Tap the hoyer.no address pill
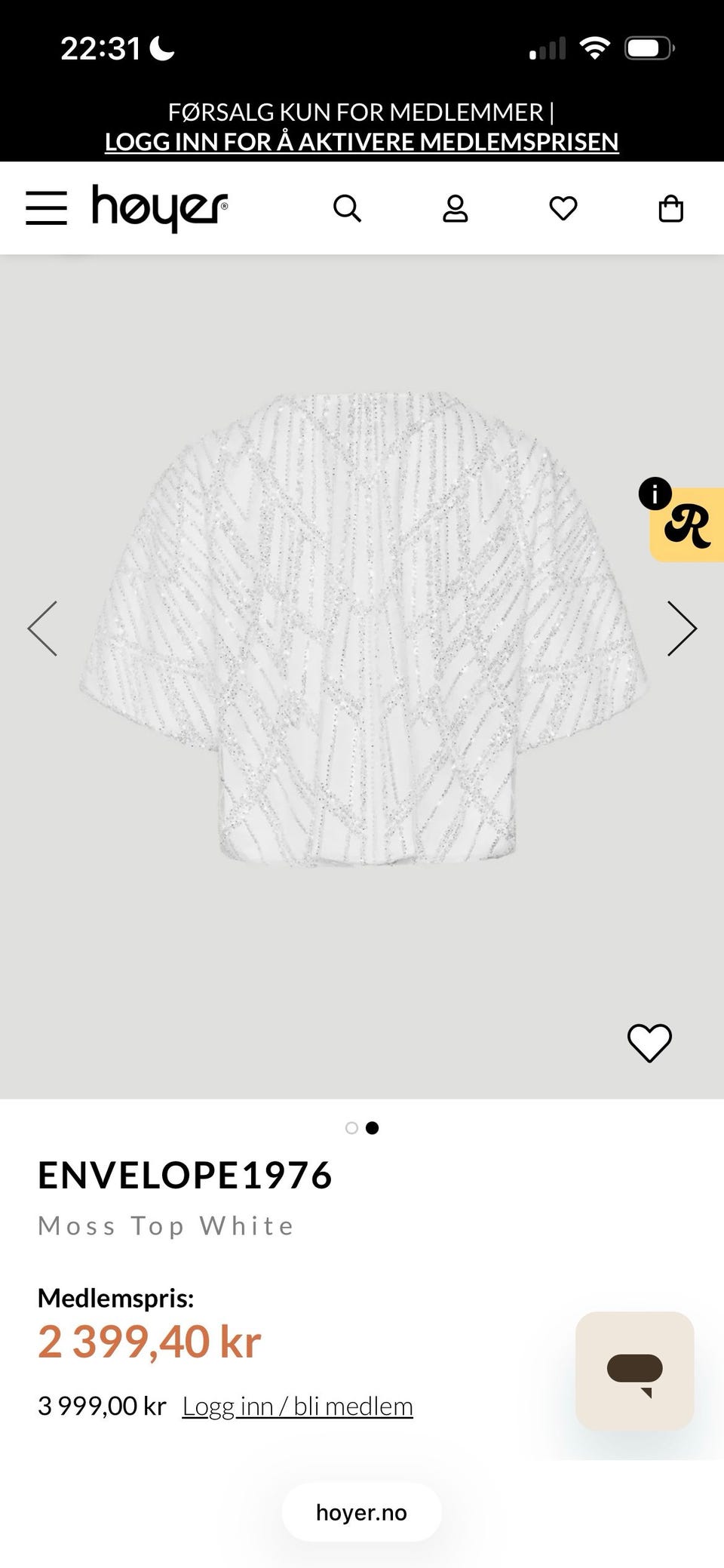This screenshot has height=1568, width=724. pos(362,1512)
